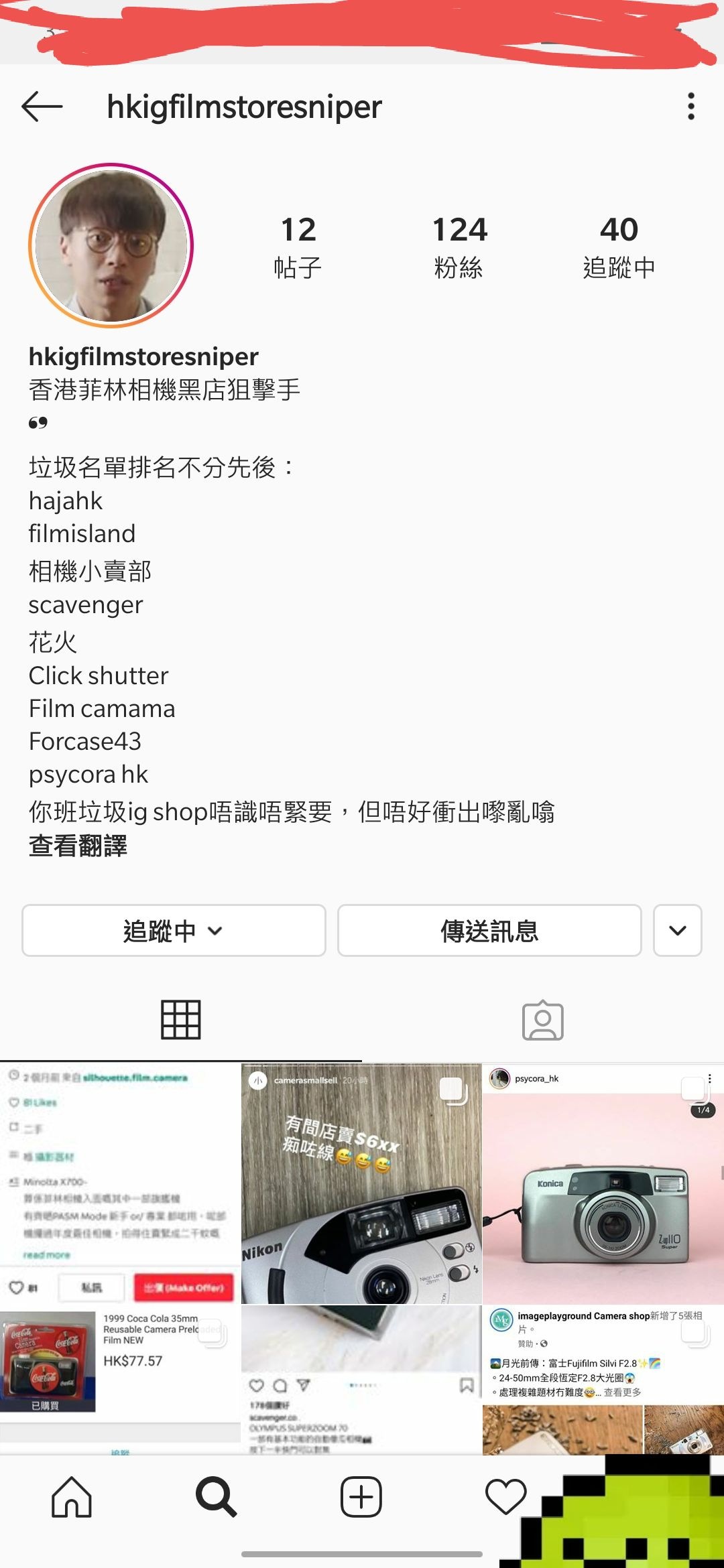Image resolution: width=724 pixels, height=1568 pixels.
Task: Go to the Home feed tab
Action: point(72,1497)
